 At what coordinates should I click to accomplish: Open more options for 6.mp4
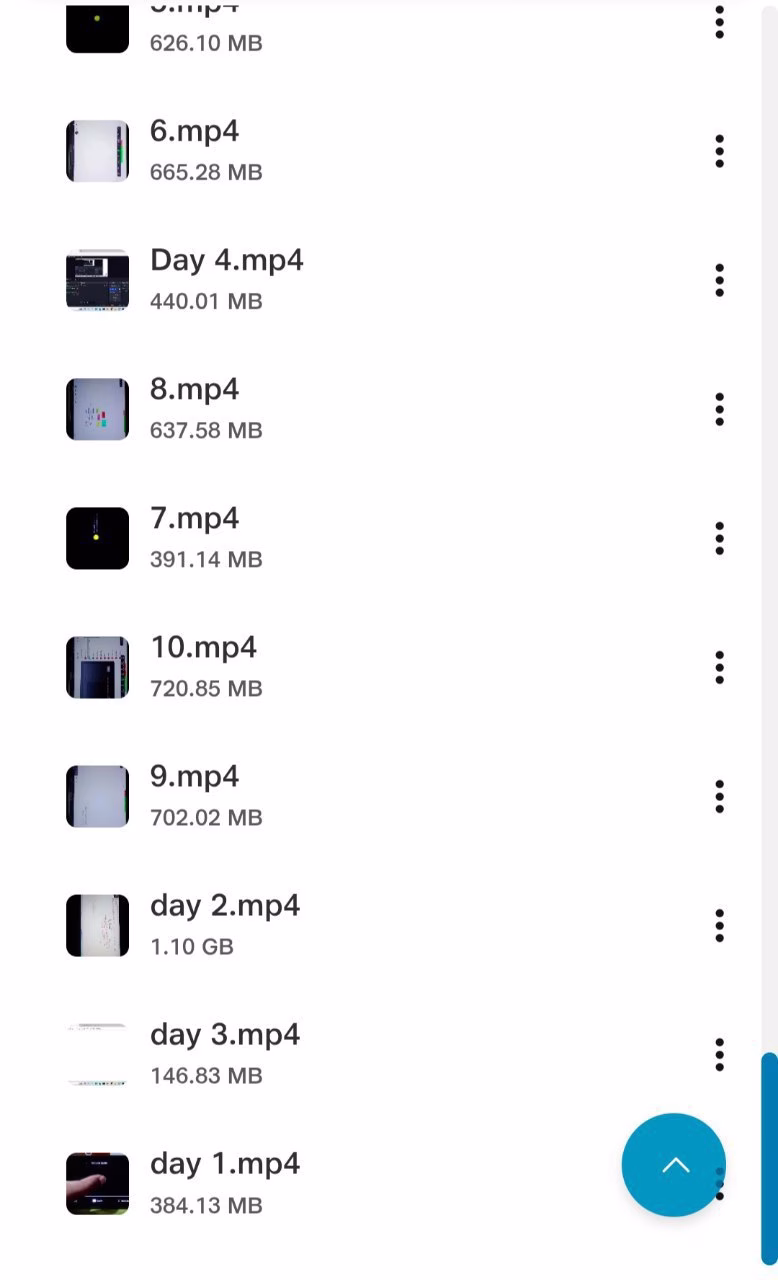(719, 152)
